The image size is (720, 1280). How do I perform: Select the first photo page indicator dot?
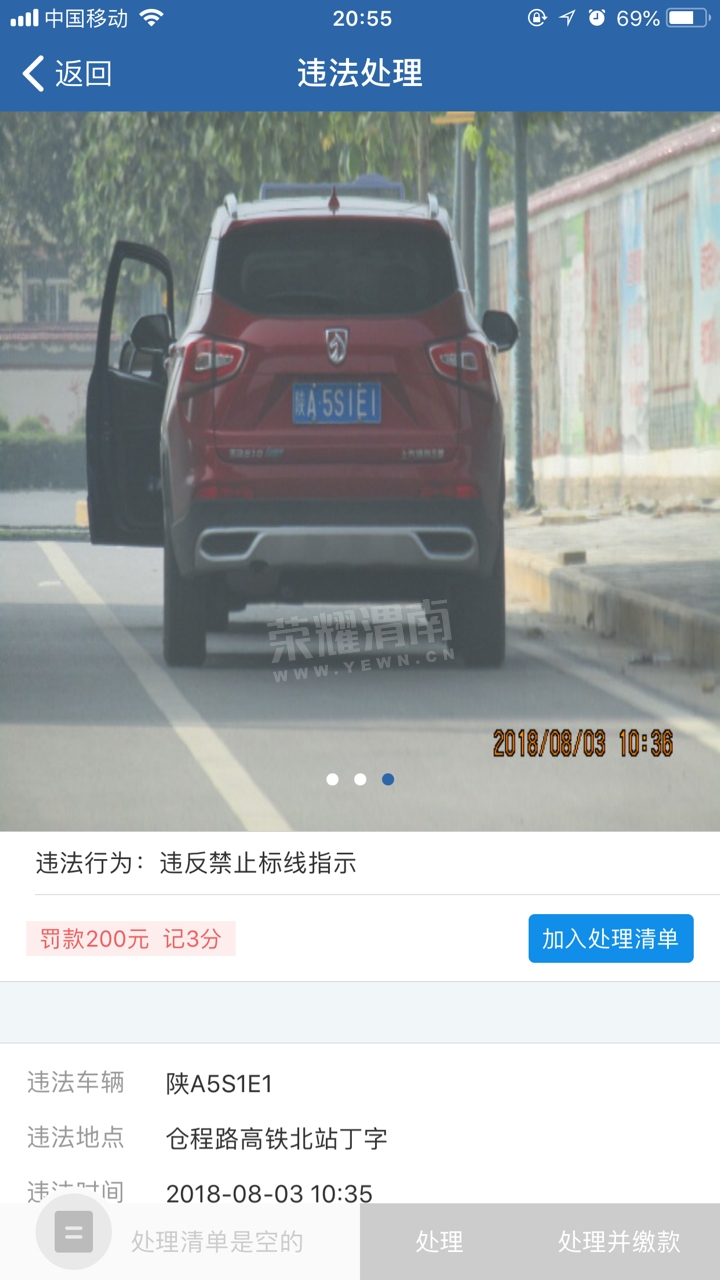(x=332, y=779)
